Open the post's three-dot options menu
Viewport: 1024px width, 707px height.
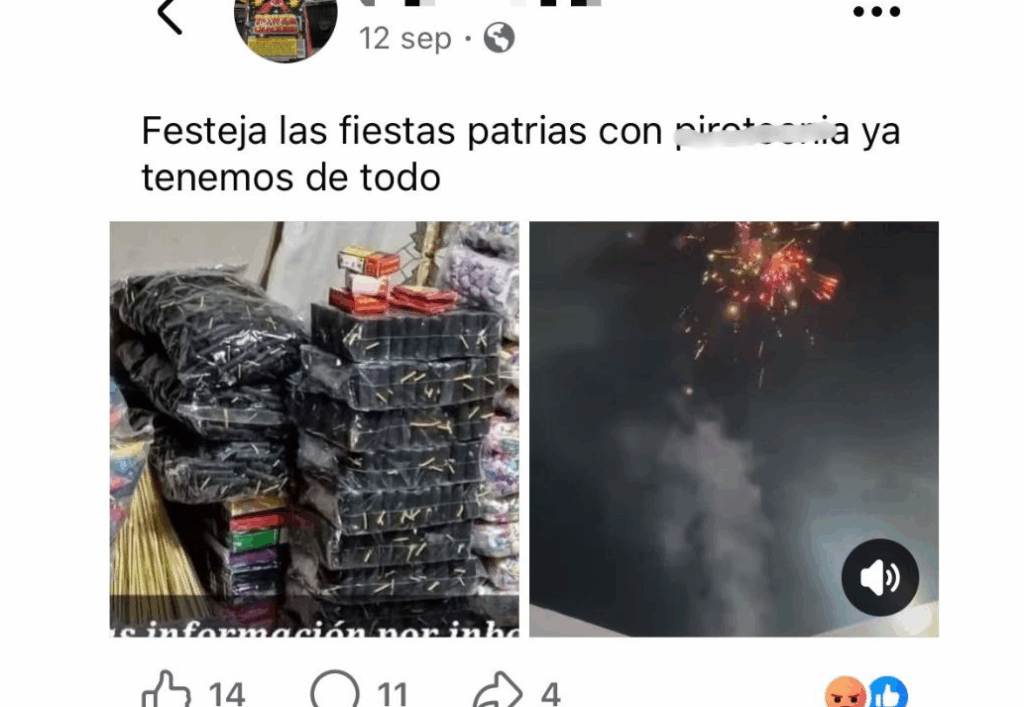click(x=876, y=12)
